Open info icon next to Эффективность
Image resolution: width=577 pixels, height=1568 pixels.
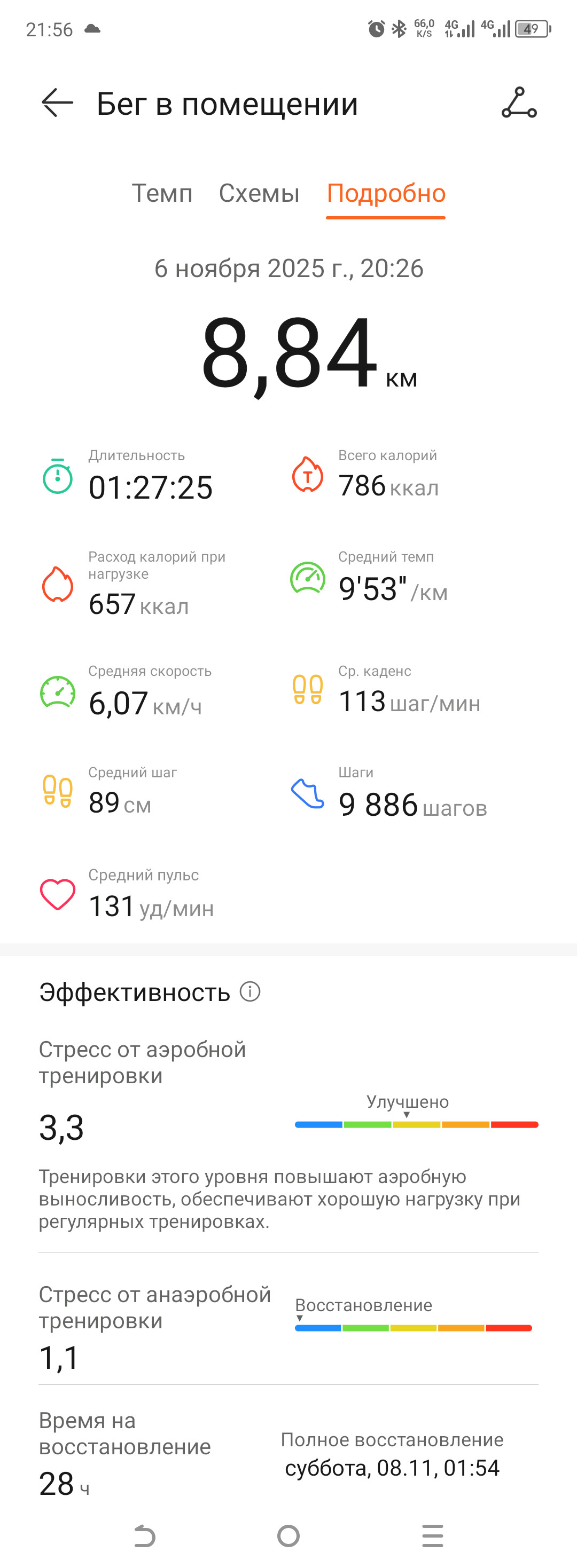coord(250,991)
